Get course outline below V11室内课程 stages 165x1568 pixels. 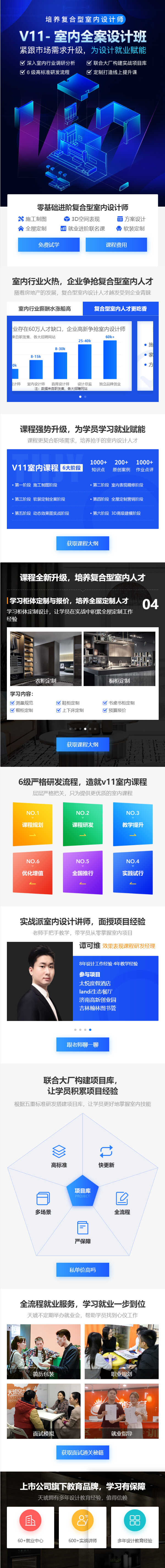click(82, 543)
